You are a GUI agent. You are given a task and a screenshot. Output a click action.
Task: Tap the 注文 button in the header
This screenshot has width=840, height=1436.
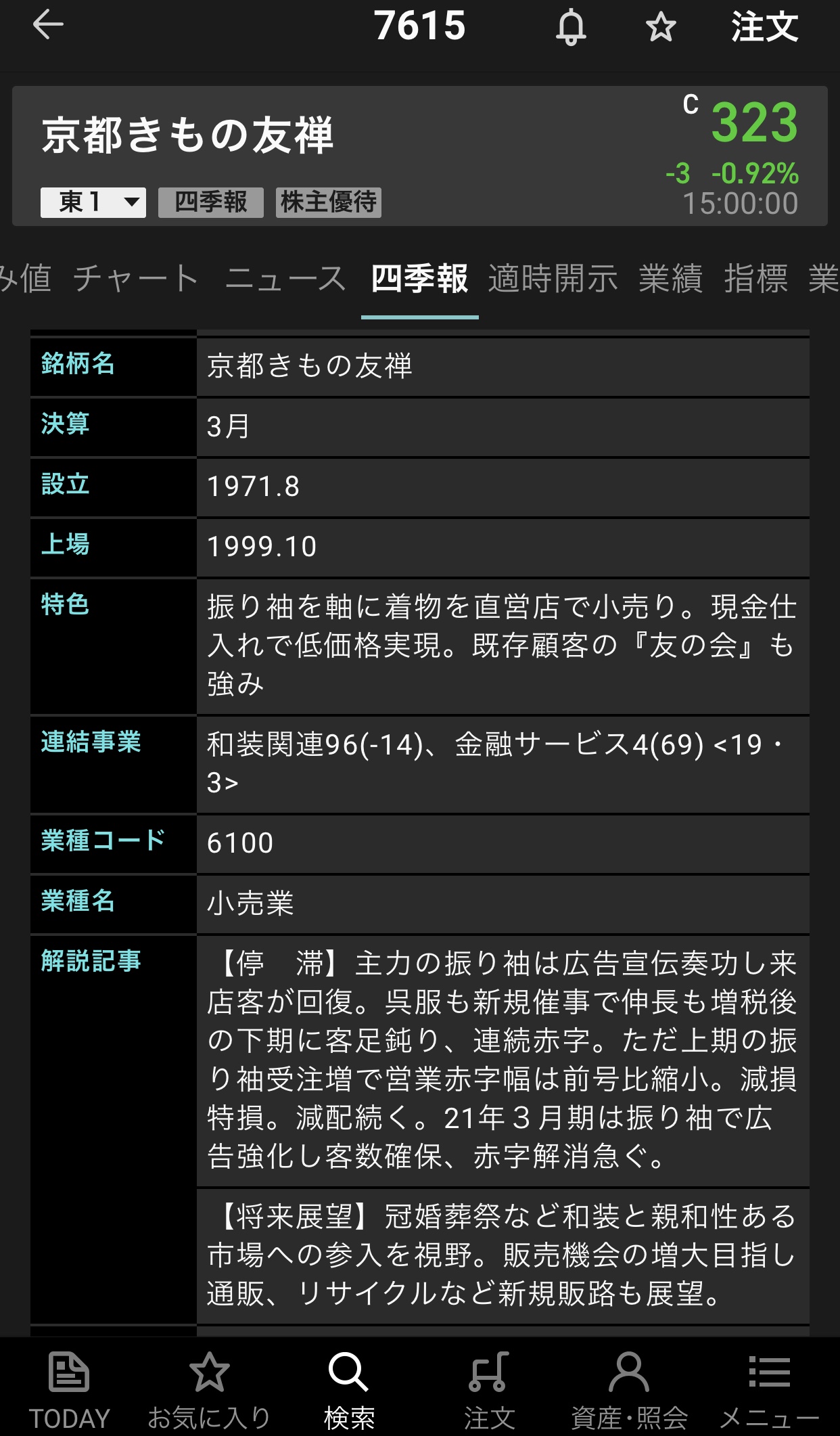point(764,28)
